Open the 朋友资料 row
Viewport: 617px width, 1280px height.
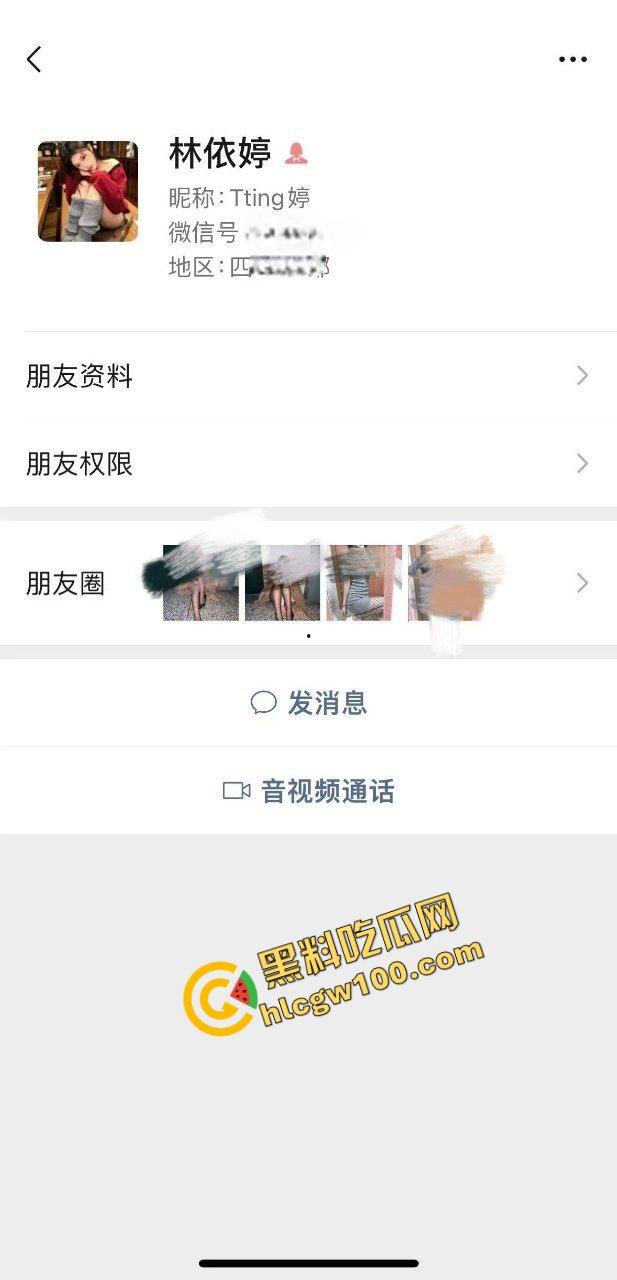[308, 377]
